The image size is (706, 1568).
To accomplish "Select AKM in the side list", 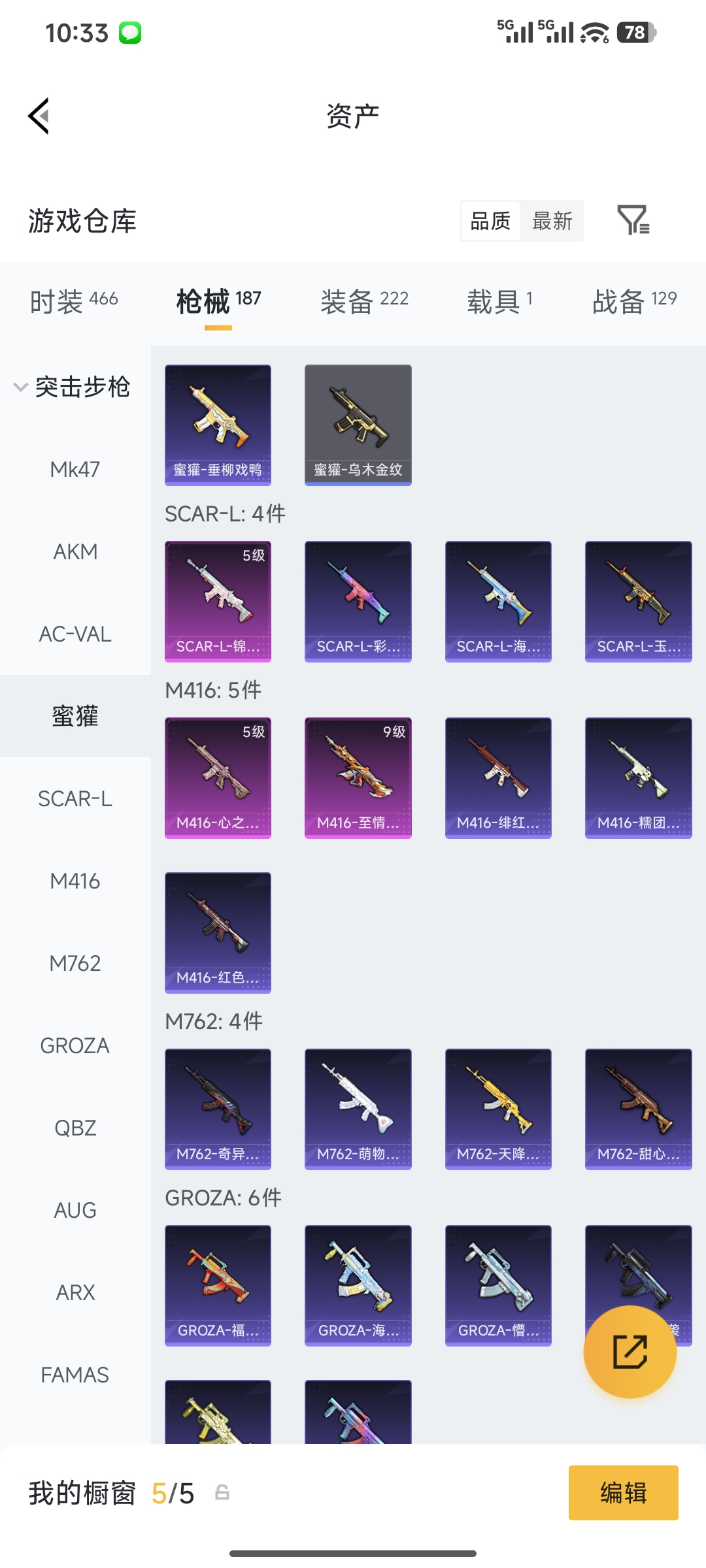I will pos(75,551).
